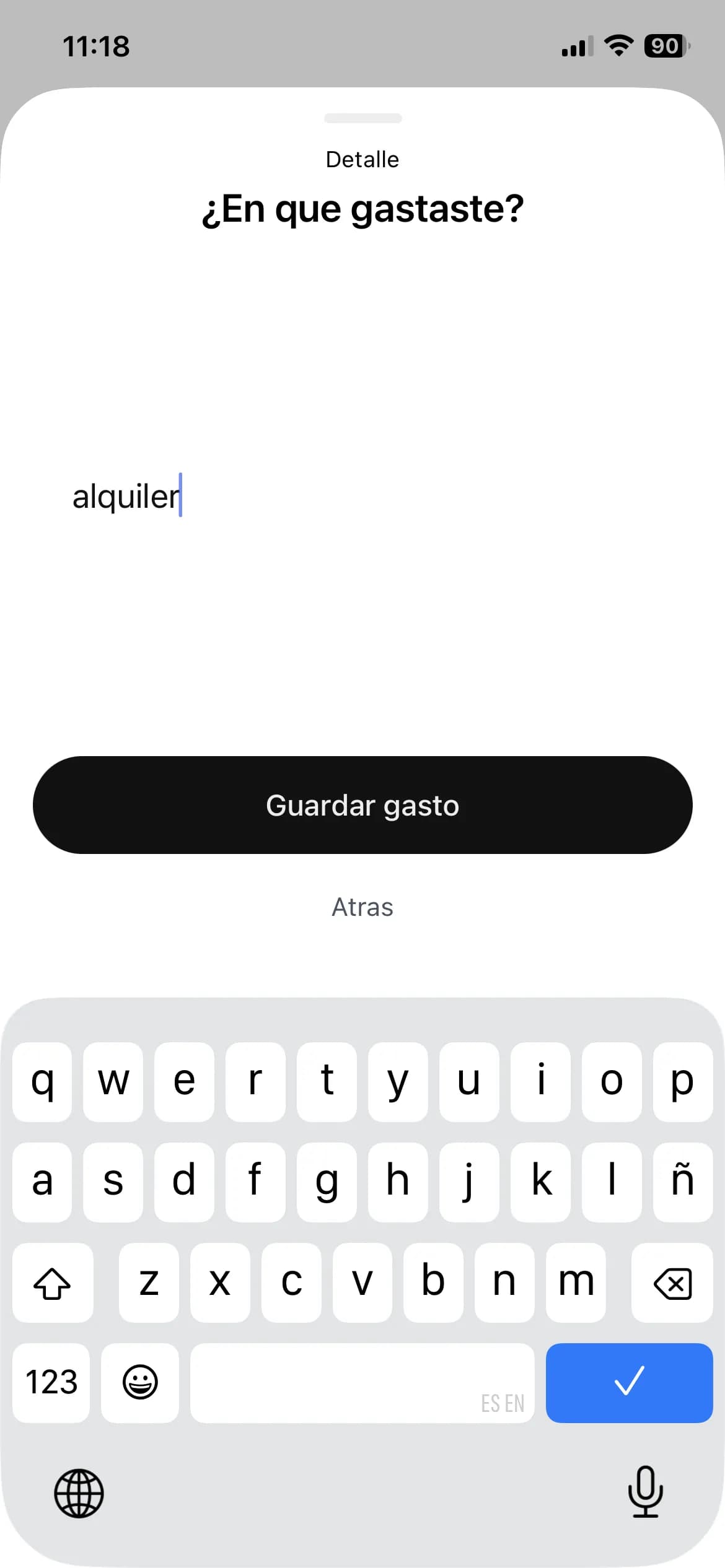Activate the microphone dictation icon

click(646, 1493)
